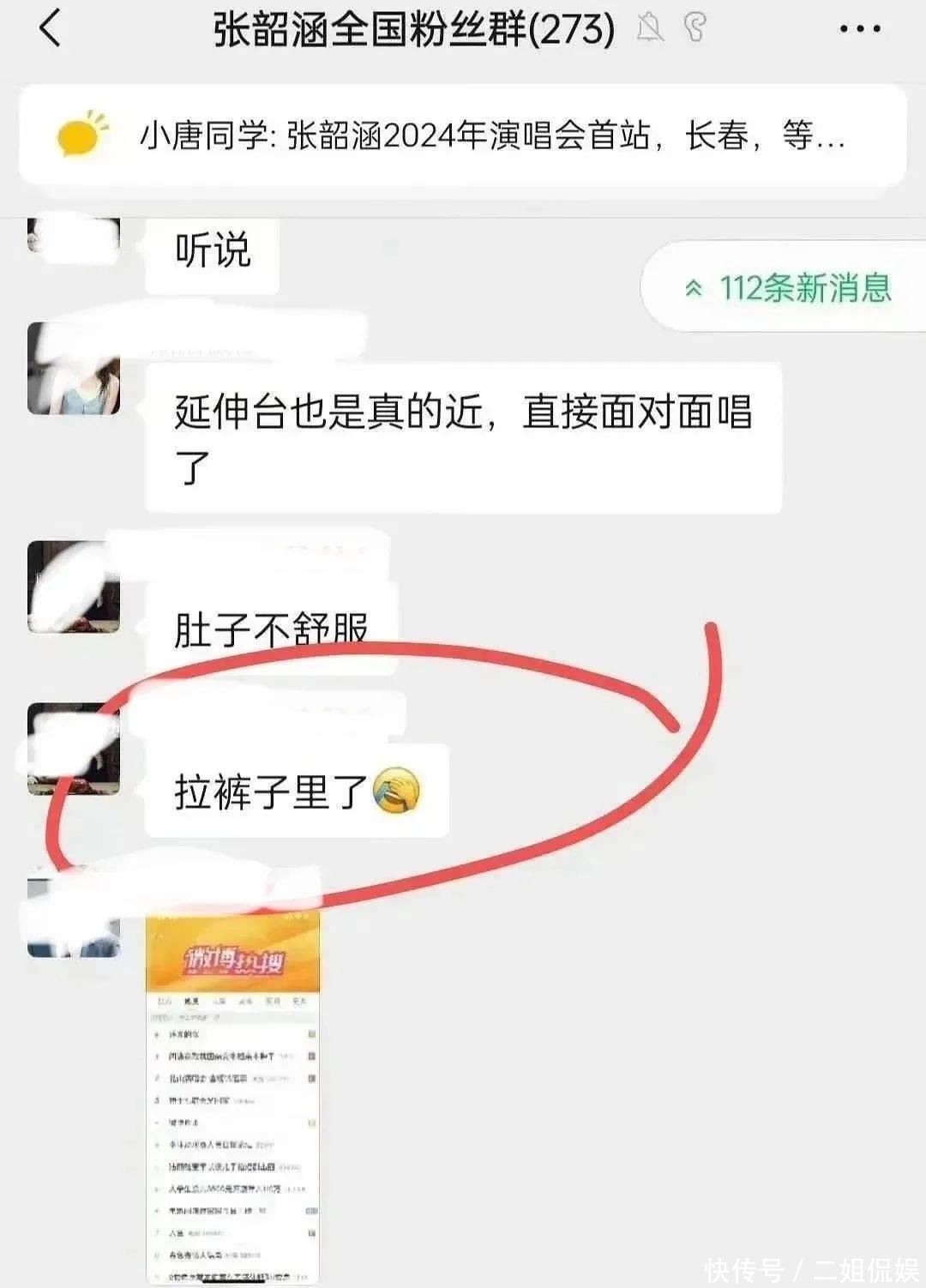The image size is (926, 1288).
Task: Open the pinned announcement from 小唐同学
Action: pos(463,136)
